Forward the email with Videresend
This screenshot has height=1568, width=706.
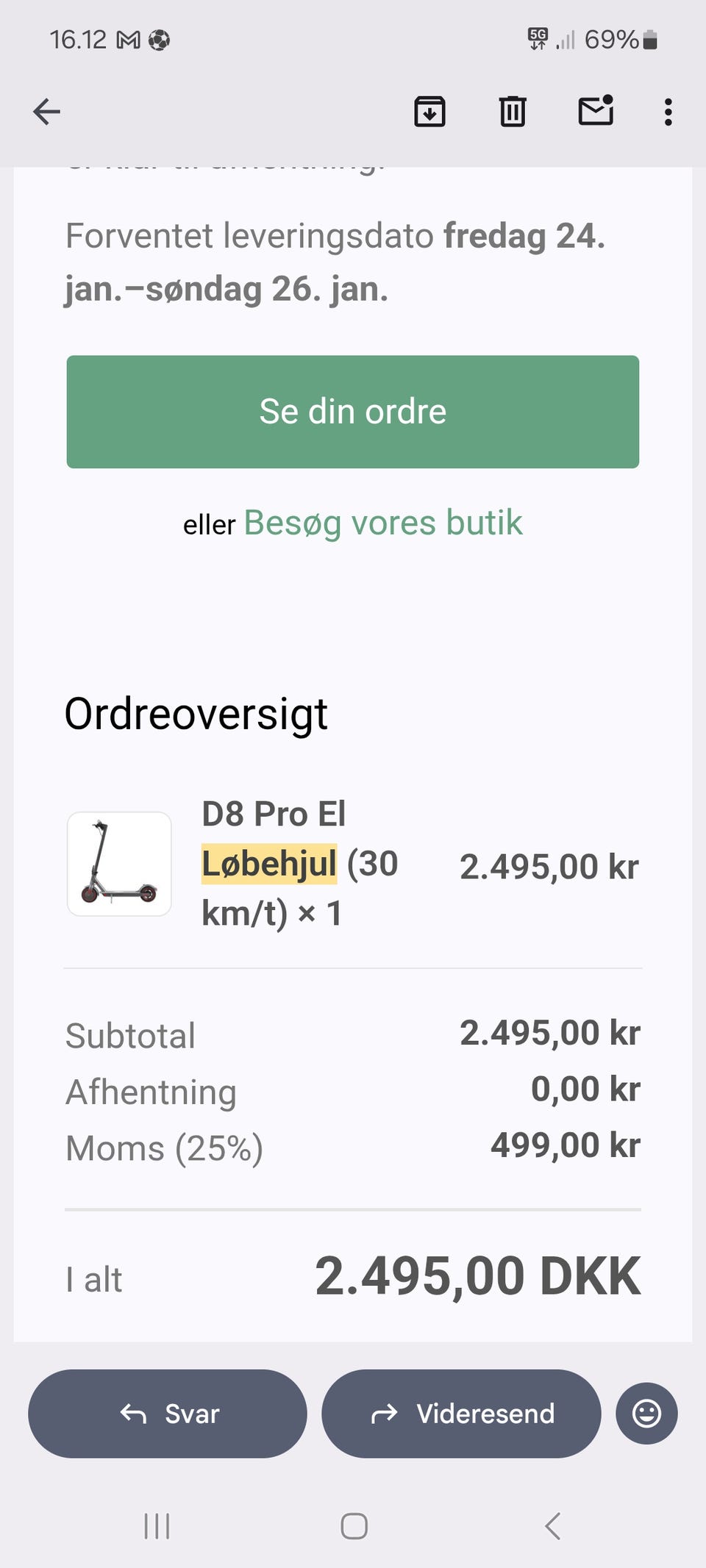click(x=461, y=1413)
